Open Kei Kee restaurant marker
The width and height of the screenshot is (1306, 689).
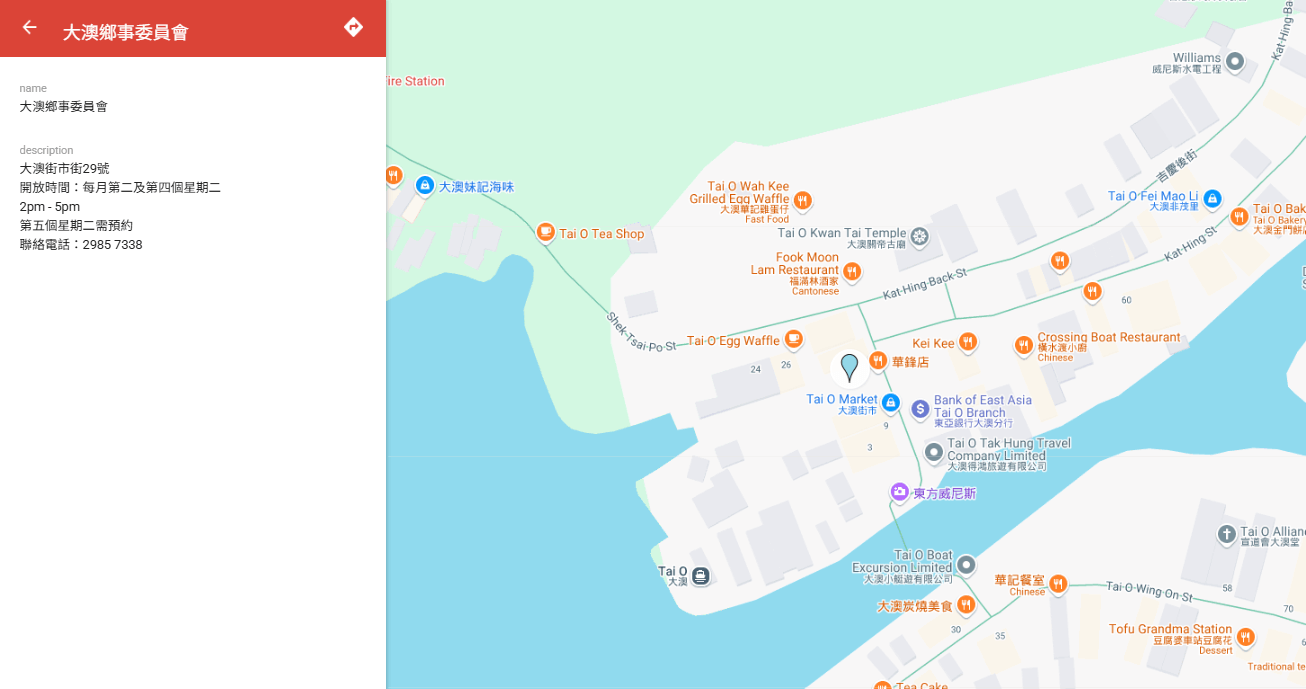click(967, 342)
